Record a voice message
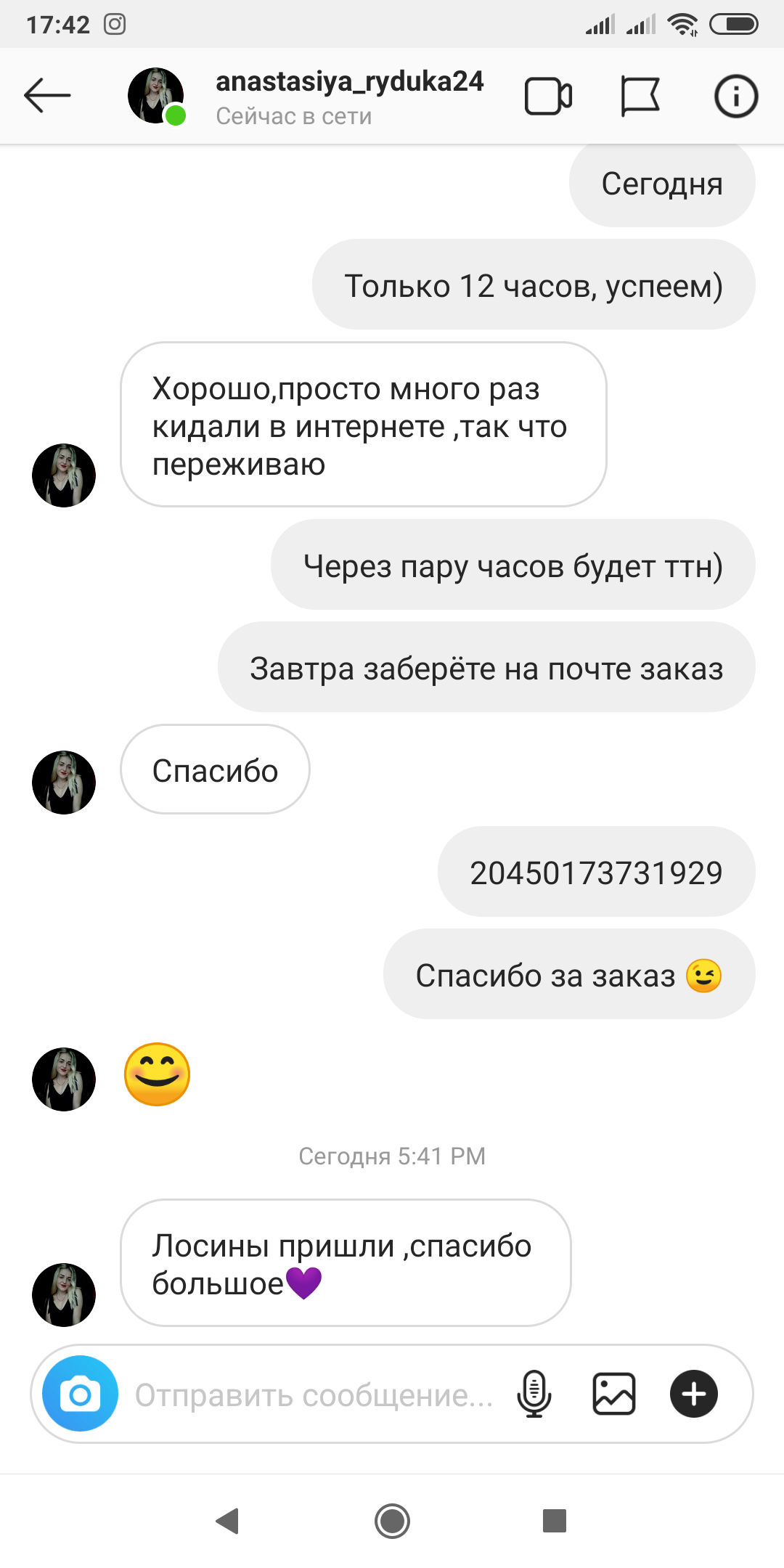Viewport: 784px width, 1568px height. (x=534, y=1394)
